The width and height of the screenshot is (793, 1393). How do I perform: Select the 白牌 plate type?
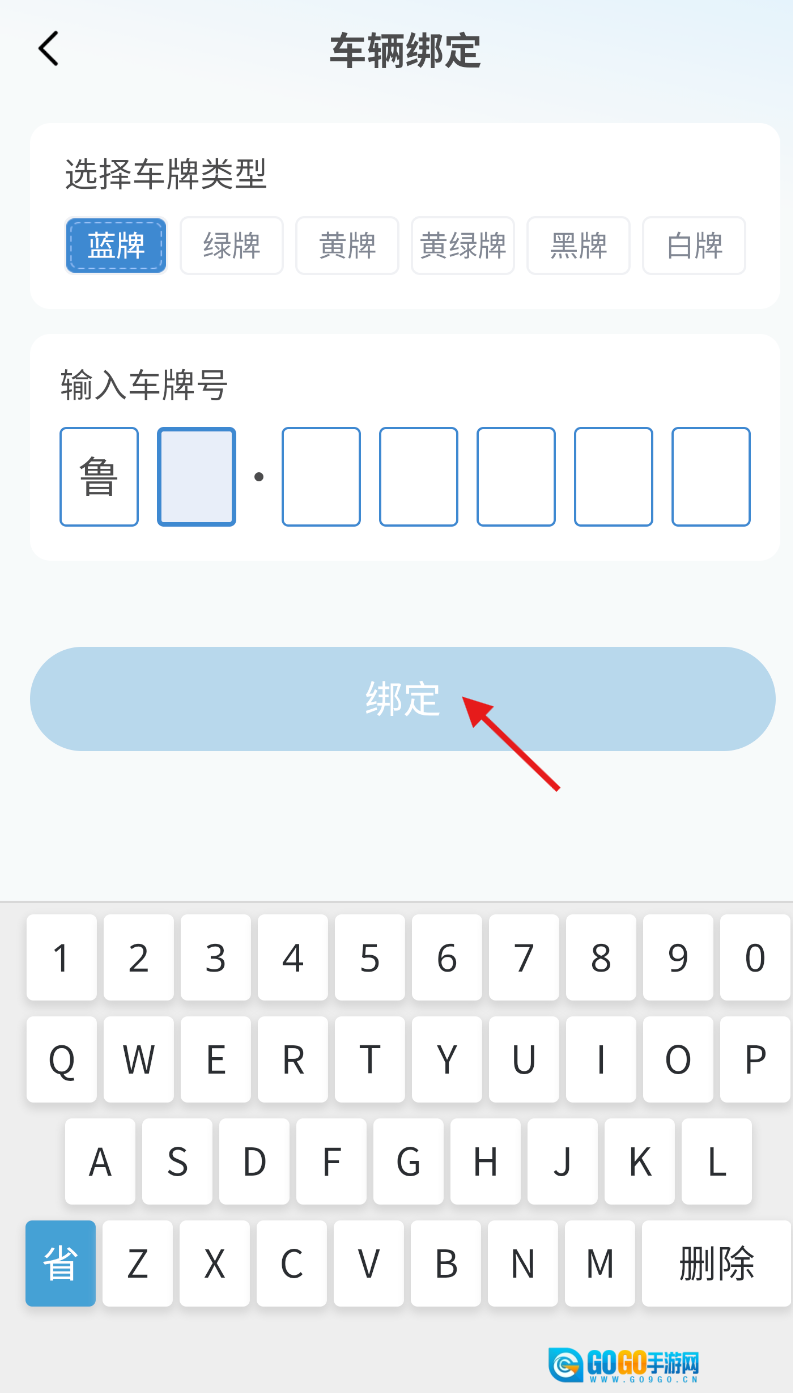[694, 245]
